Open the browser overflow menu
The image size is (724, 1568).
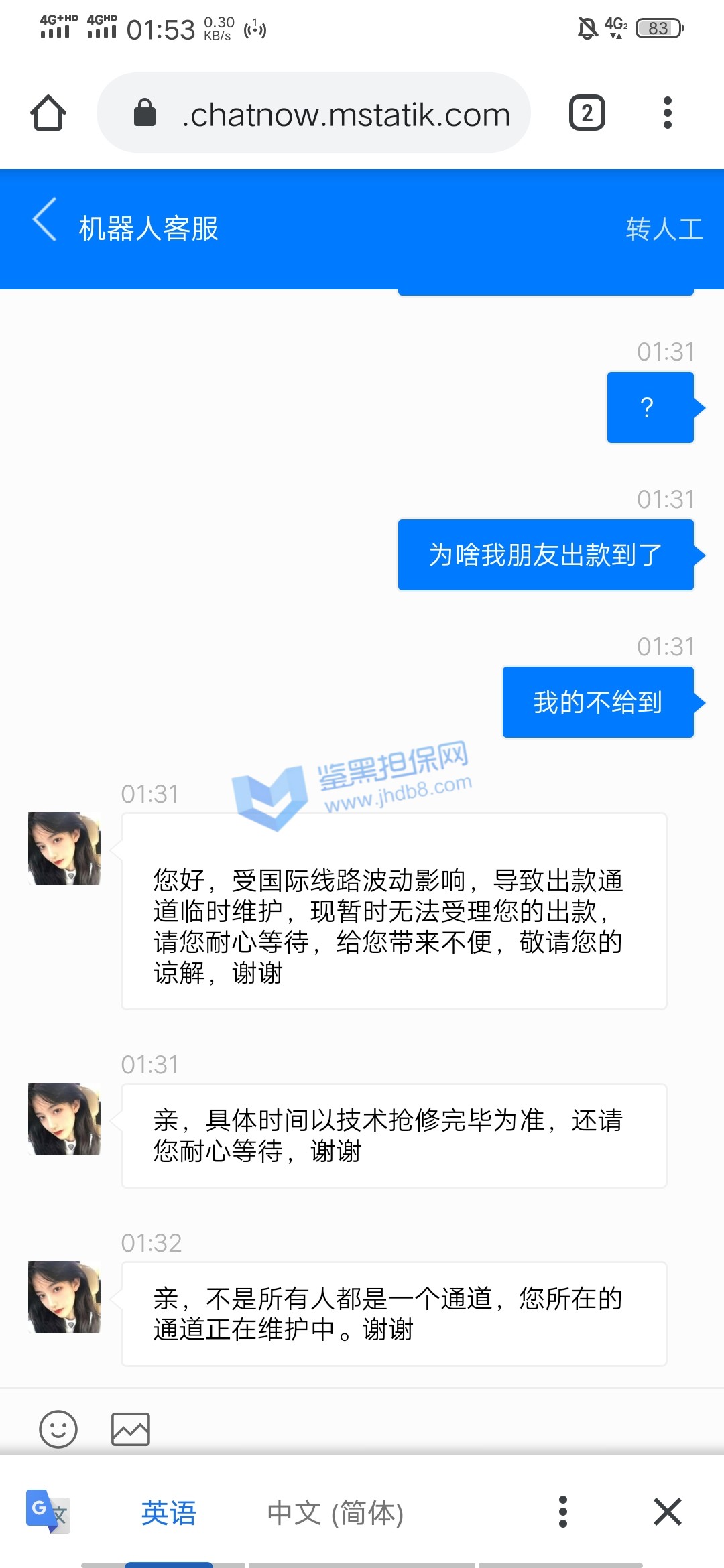(x=667, y=113)
